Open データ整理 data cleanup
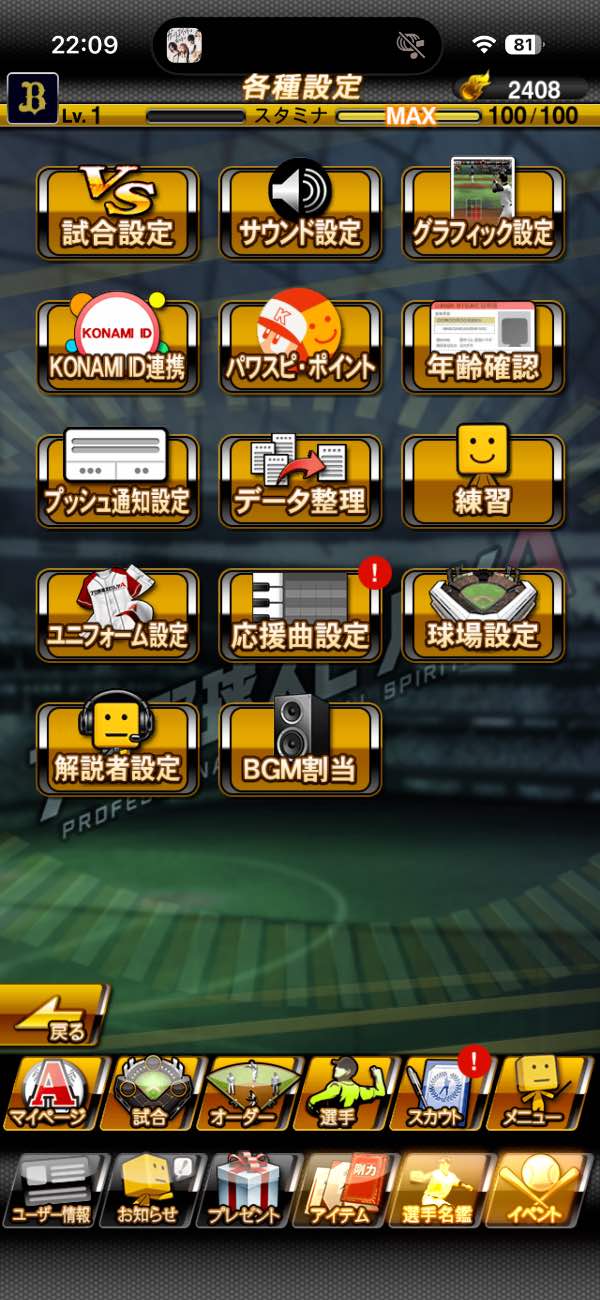Viewport: 600px width, 1300px height. 300,481
